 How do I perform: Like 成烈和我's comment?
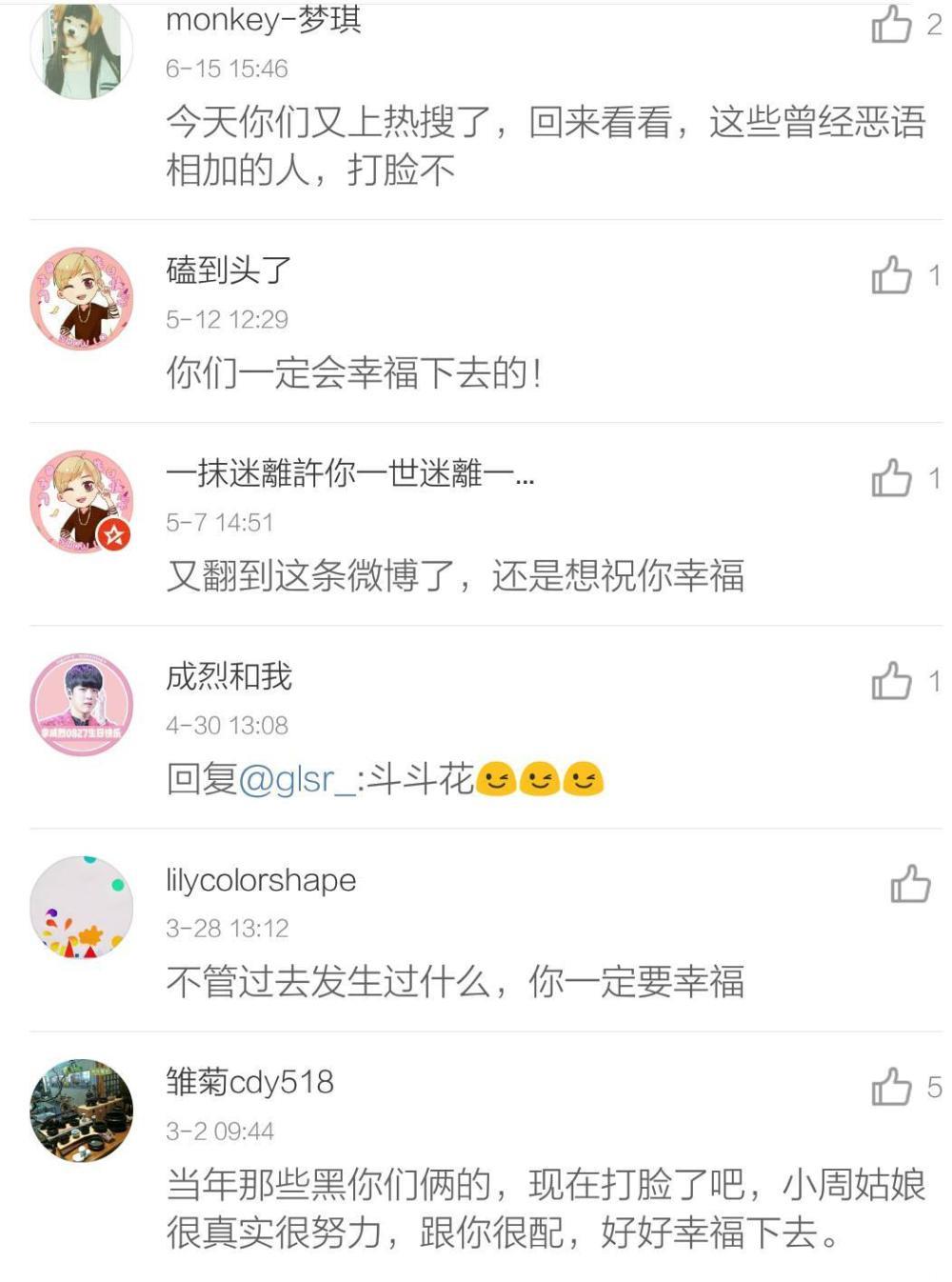(892, 681)
